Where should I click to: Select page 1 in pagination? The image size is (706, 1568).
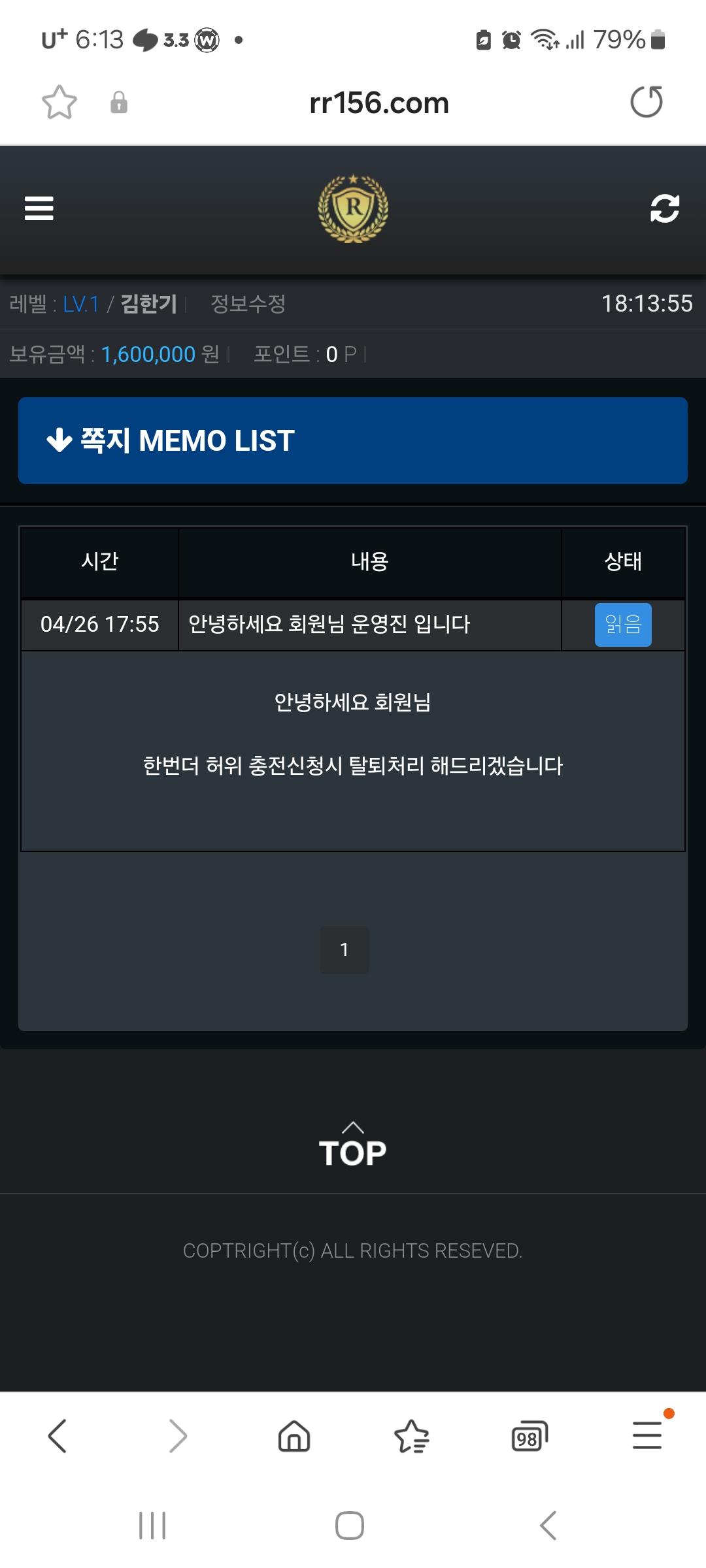click(345, 949)
